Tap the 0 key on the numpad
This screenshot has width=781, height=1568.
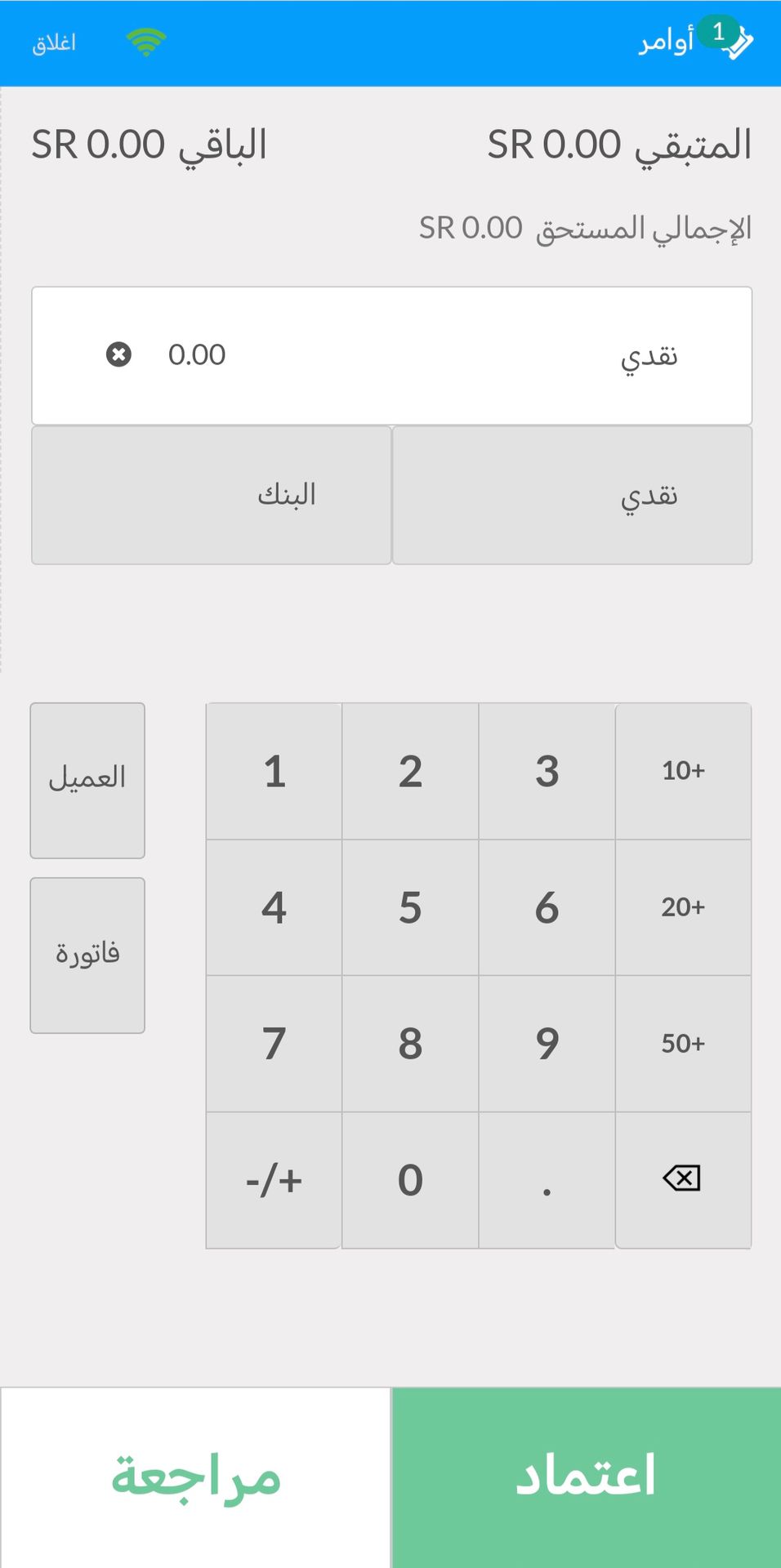(x=410, y=1180)
